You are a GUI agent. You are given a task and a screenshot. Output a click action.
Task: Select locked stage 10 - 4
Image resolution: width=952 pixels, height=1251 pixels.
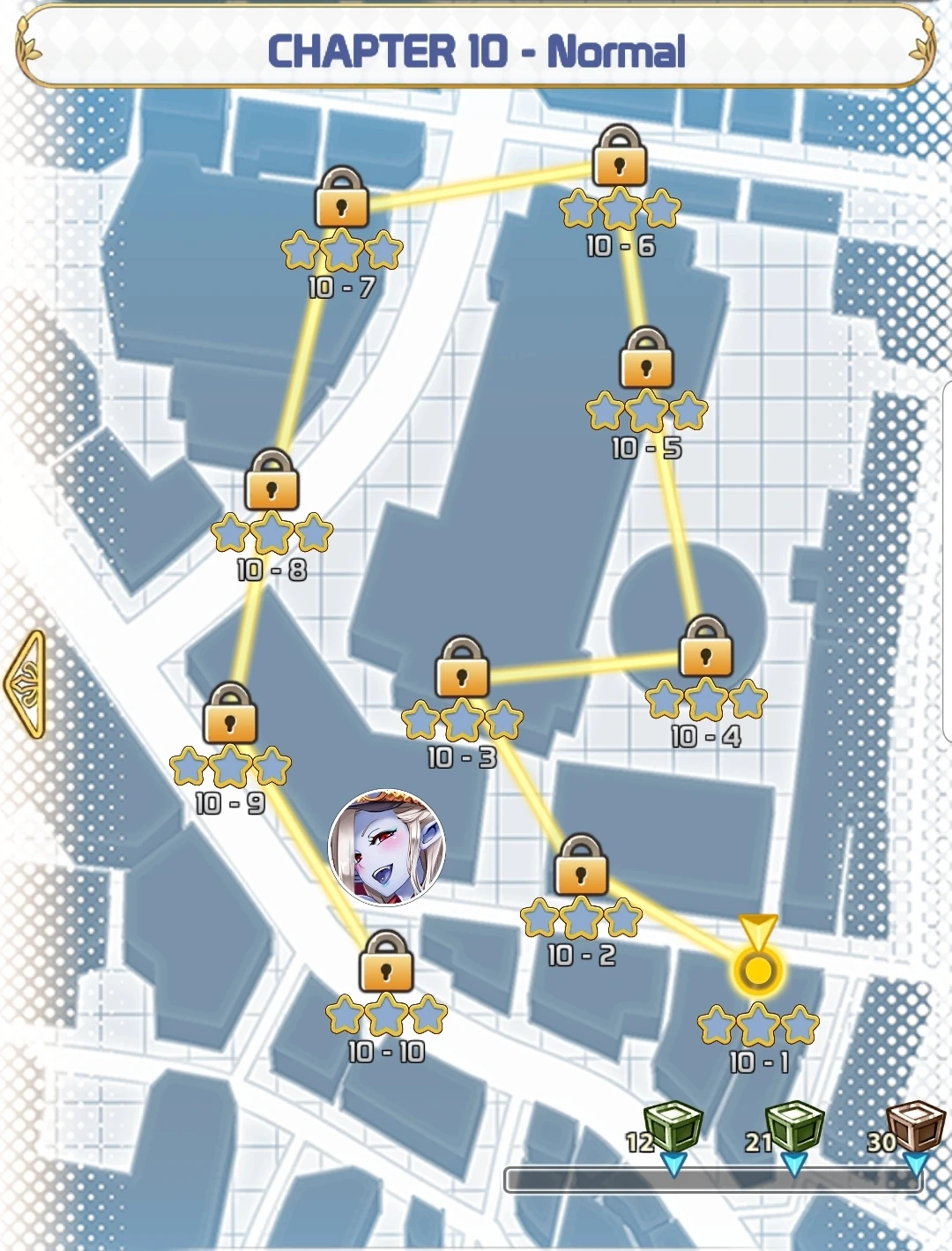(x=705, y=648)
